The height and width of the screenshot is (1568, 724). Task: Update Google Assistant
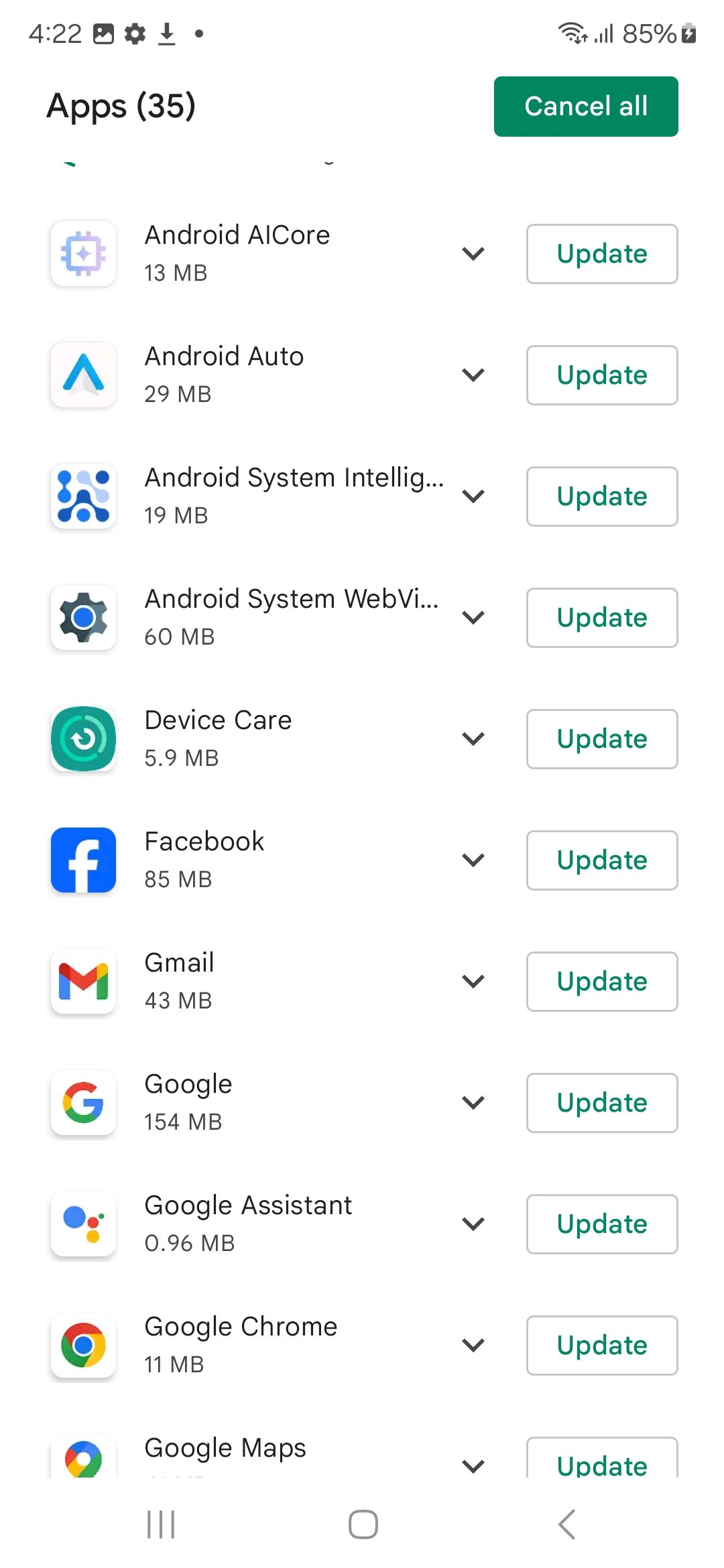point(602,1224)
